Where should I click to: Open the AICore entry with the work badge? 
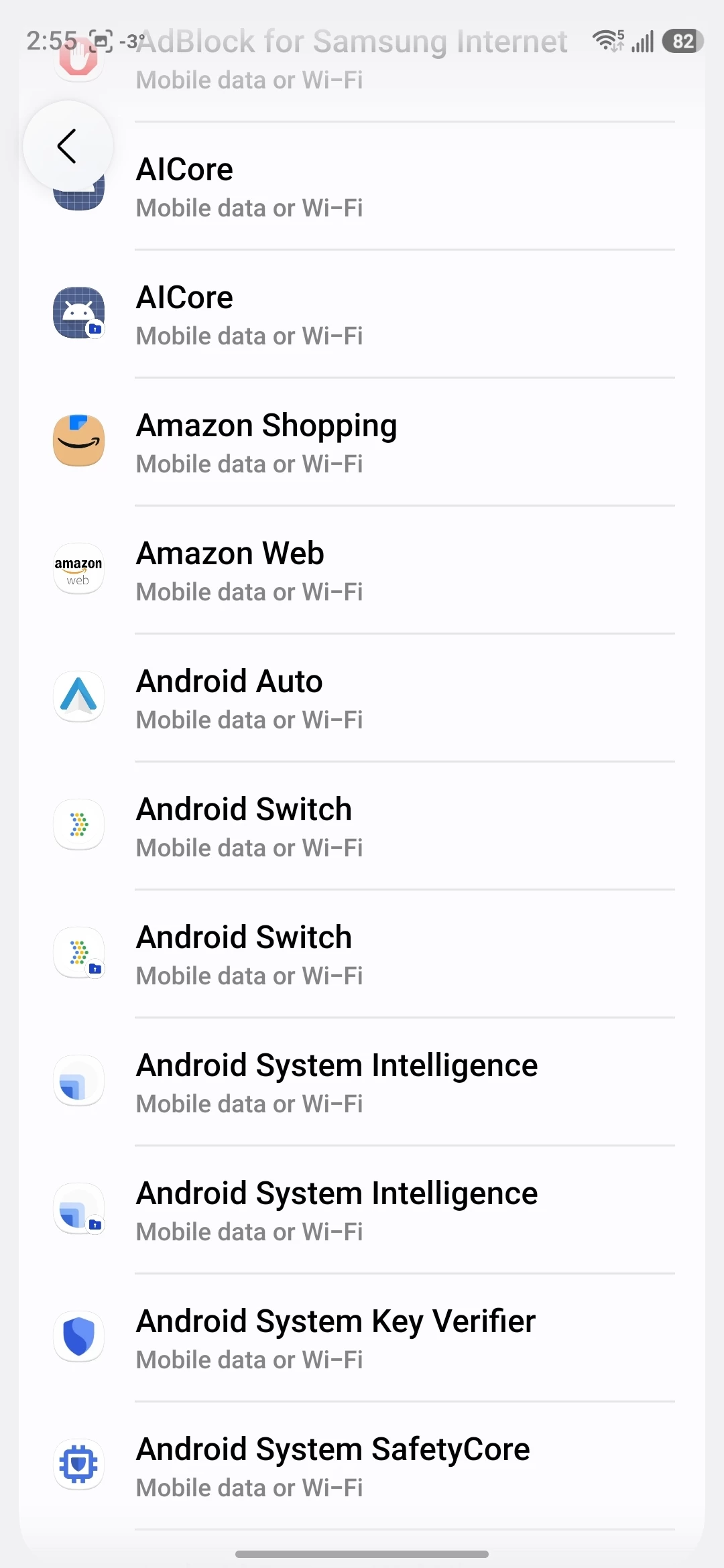point(362,315)
